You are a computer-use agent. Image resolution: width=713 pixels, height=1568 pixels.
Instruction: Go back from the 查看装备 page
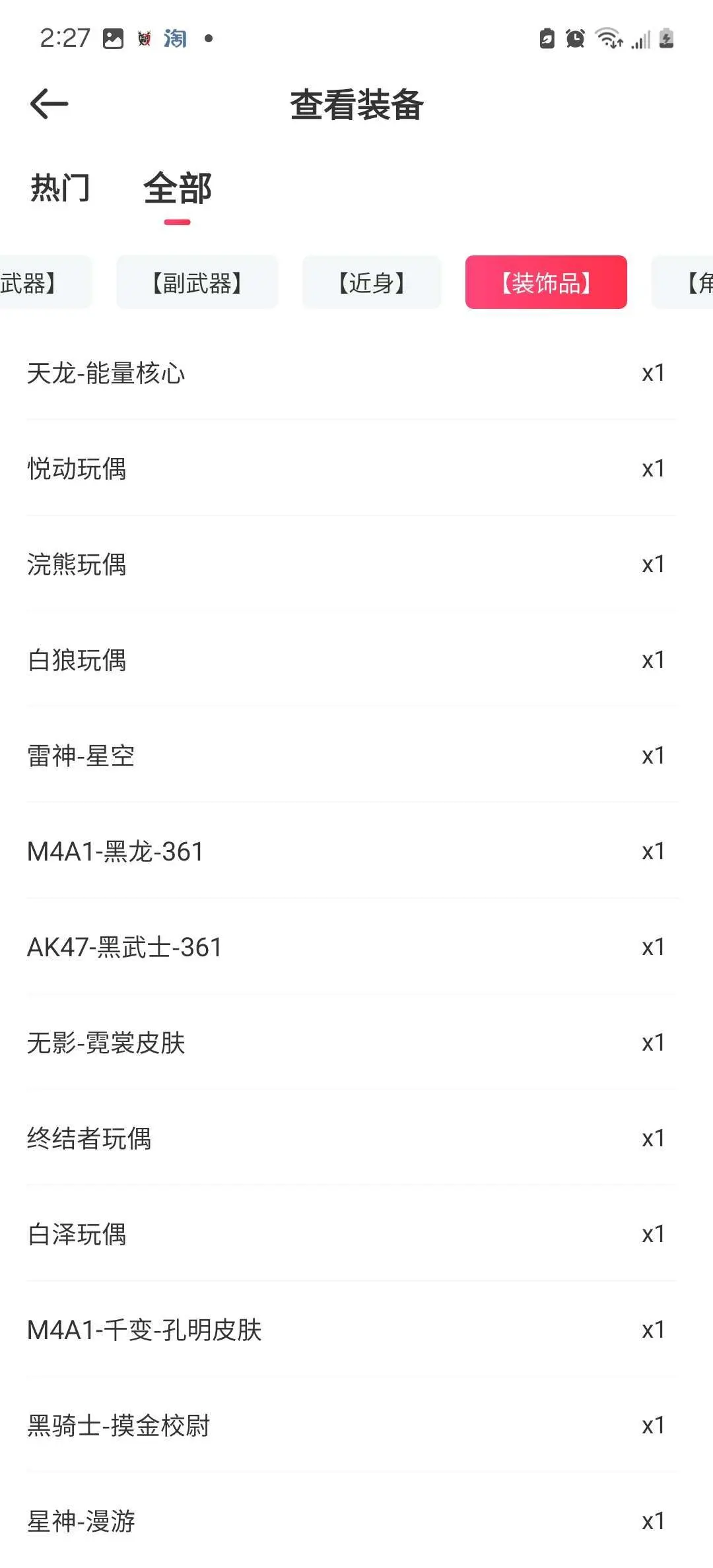(x=50, y=104)
